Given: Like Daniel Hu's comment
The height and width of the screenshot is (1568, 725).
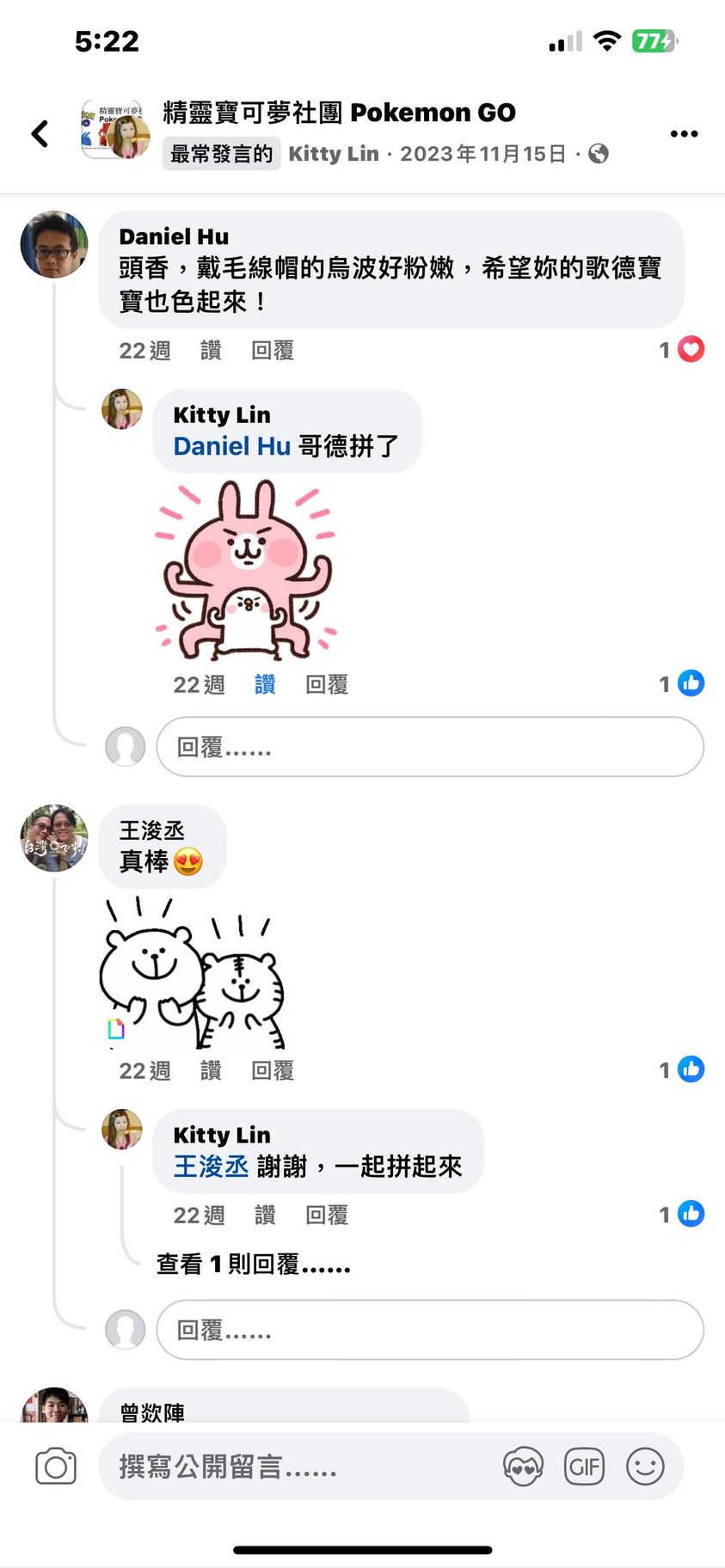Looking at the screenshot, I should click(x=211, y=351).
